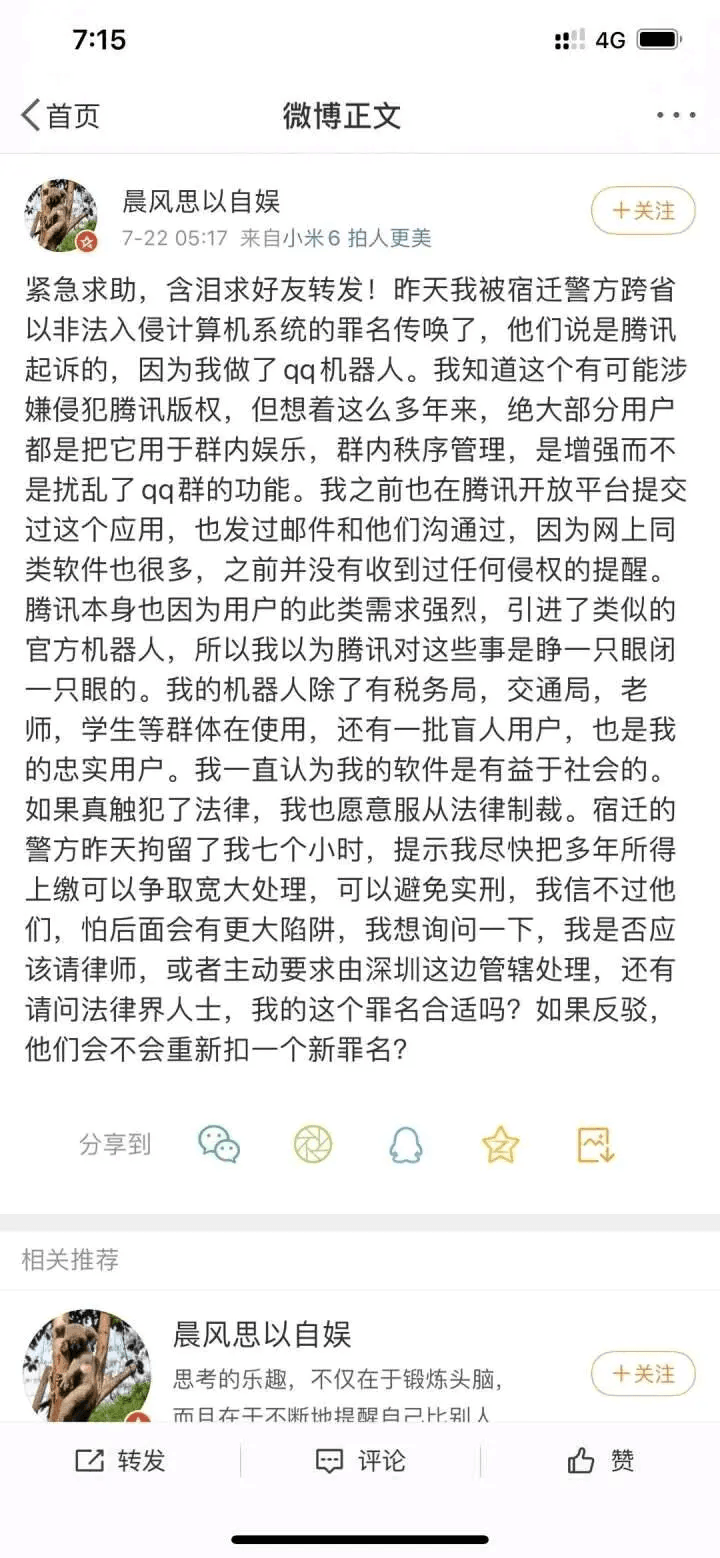Share the post to WeChat Moments
720x1558 pixels.
[x=312, y=1144]
